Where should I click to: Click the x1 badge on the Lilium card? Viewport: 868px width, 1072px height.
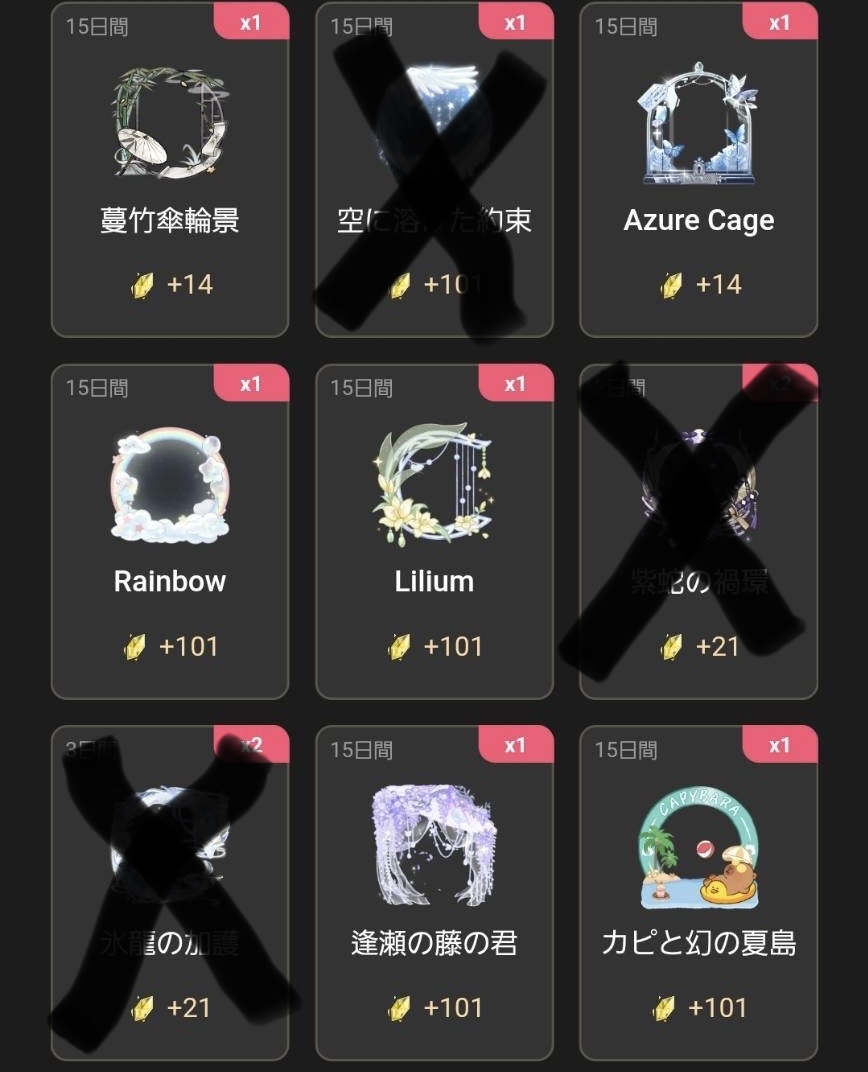click(x=515, y=383)
